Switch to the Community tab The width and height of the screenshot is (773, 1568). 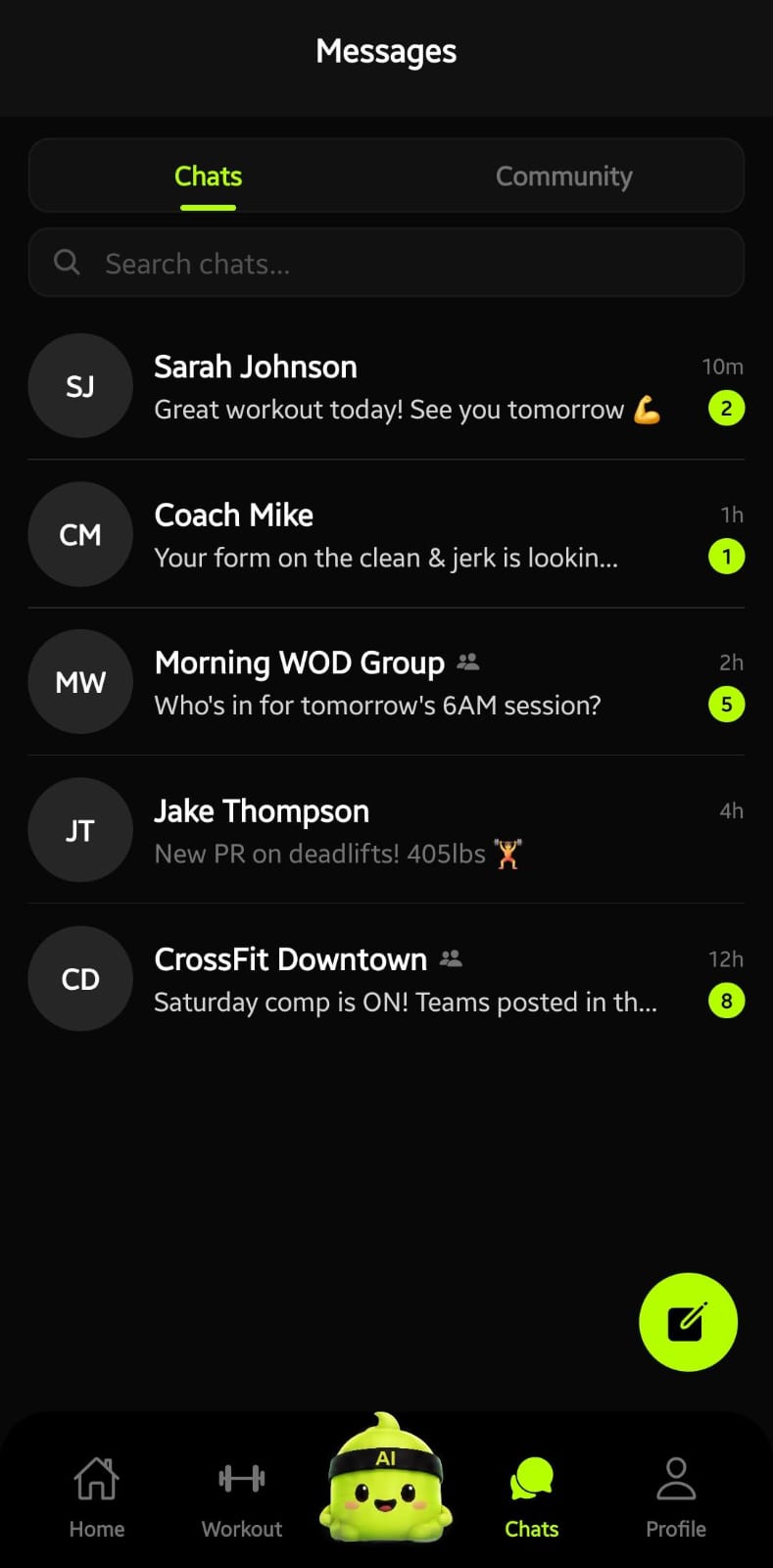563,176
